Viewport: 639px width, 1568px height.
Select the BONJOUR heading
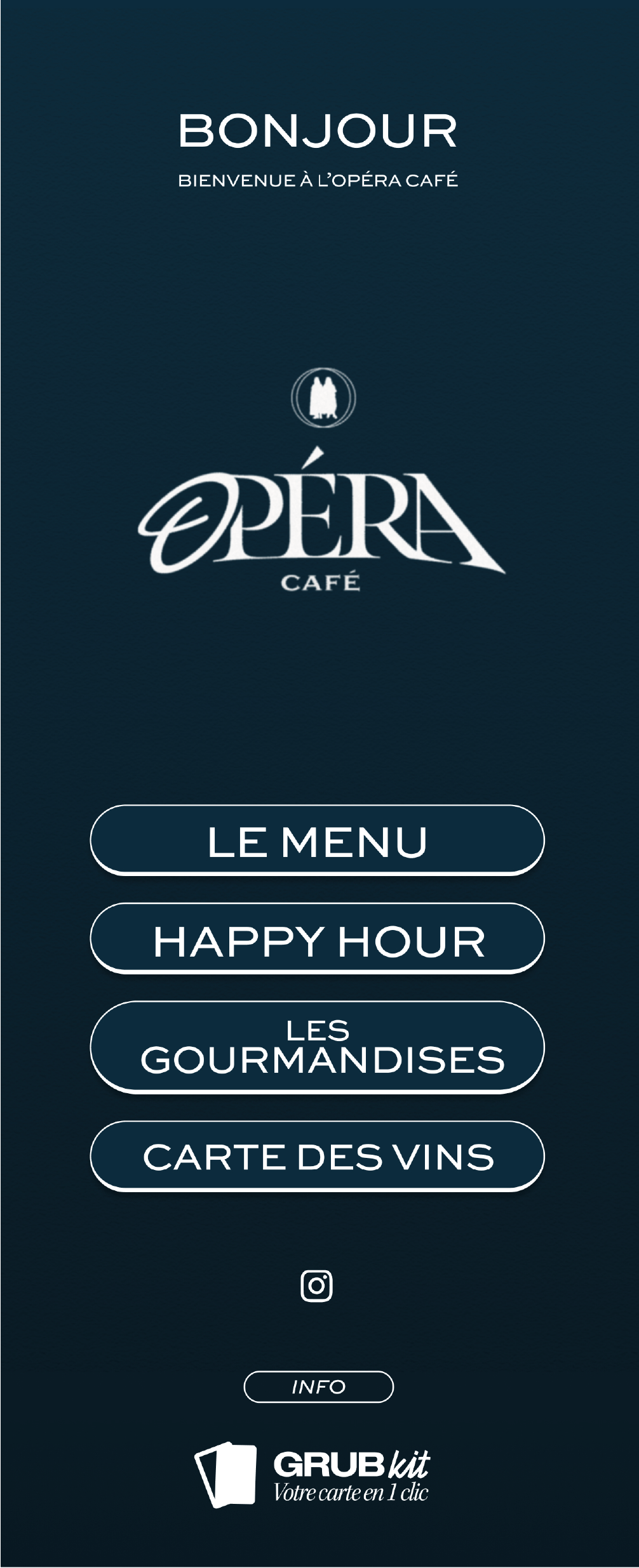click(318, 130)
